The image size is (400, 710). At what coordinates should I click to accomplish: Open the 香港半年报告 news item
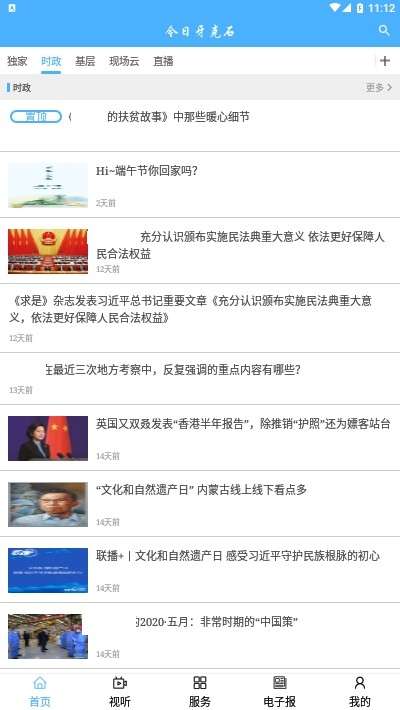[x=200, y=438]
